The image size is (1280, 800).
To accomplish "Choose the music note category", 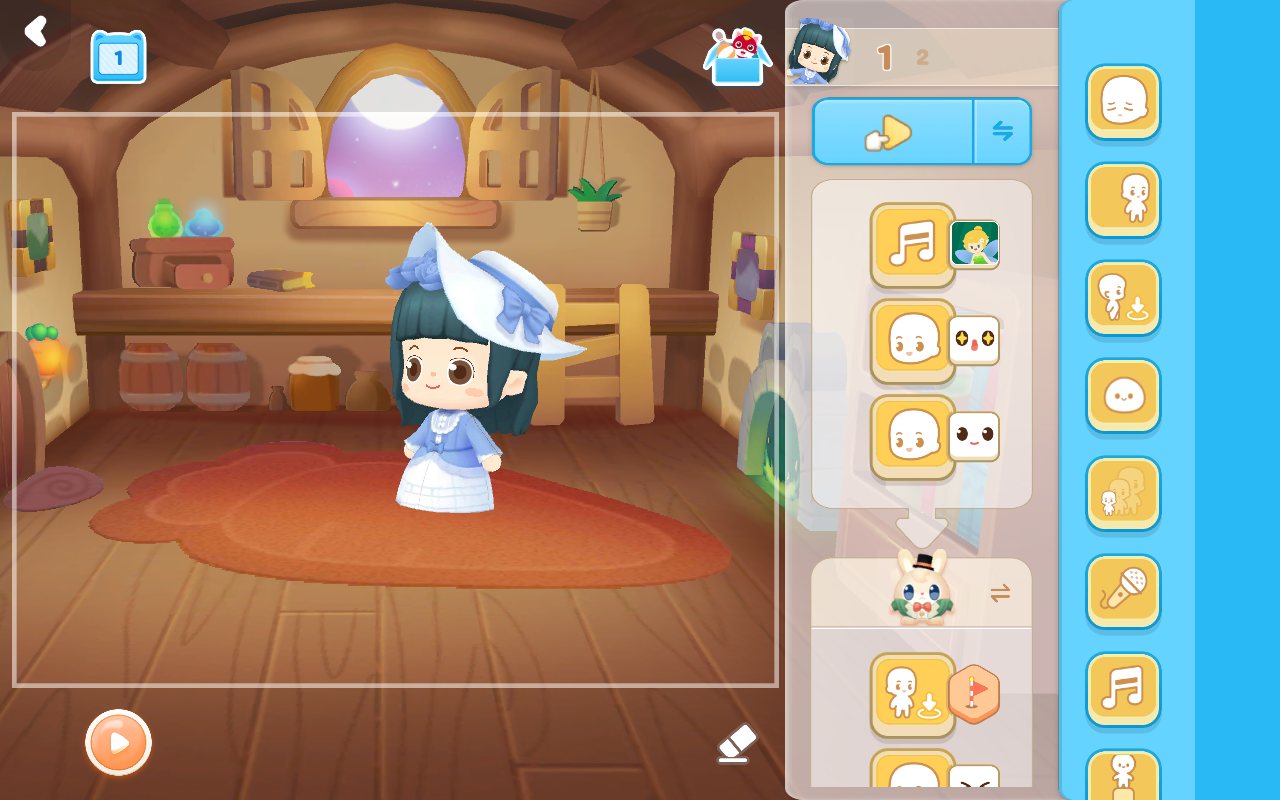I will [x=1123, y=689].
